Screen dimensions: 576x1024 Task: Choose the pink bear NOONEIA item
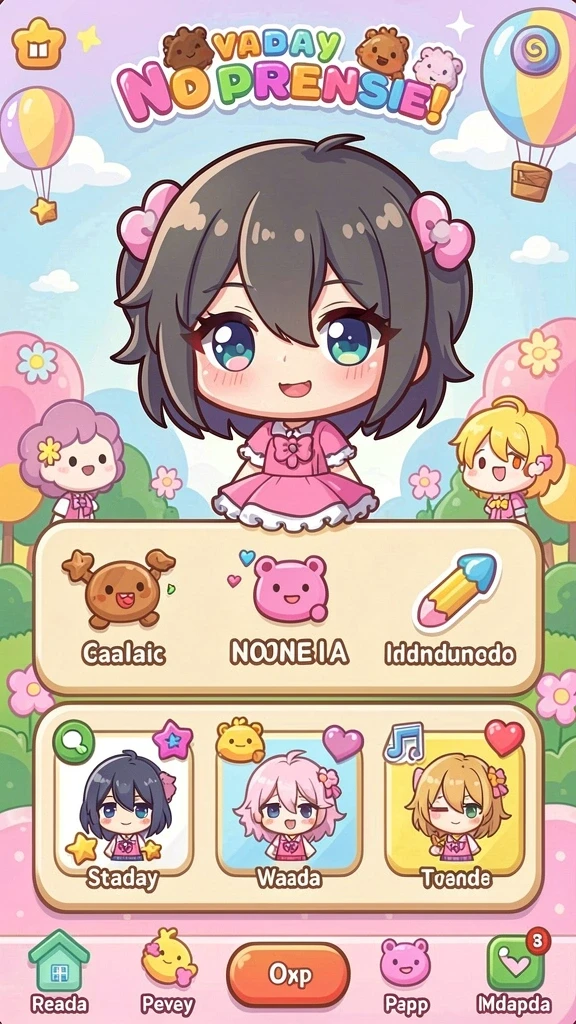289,605
